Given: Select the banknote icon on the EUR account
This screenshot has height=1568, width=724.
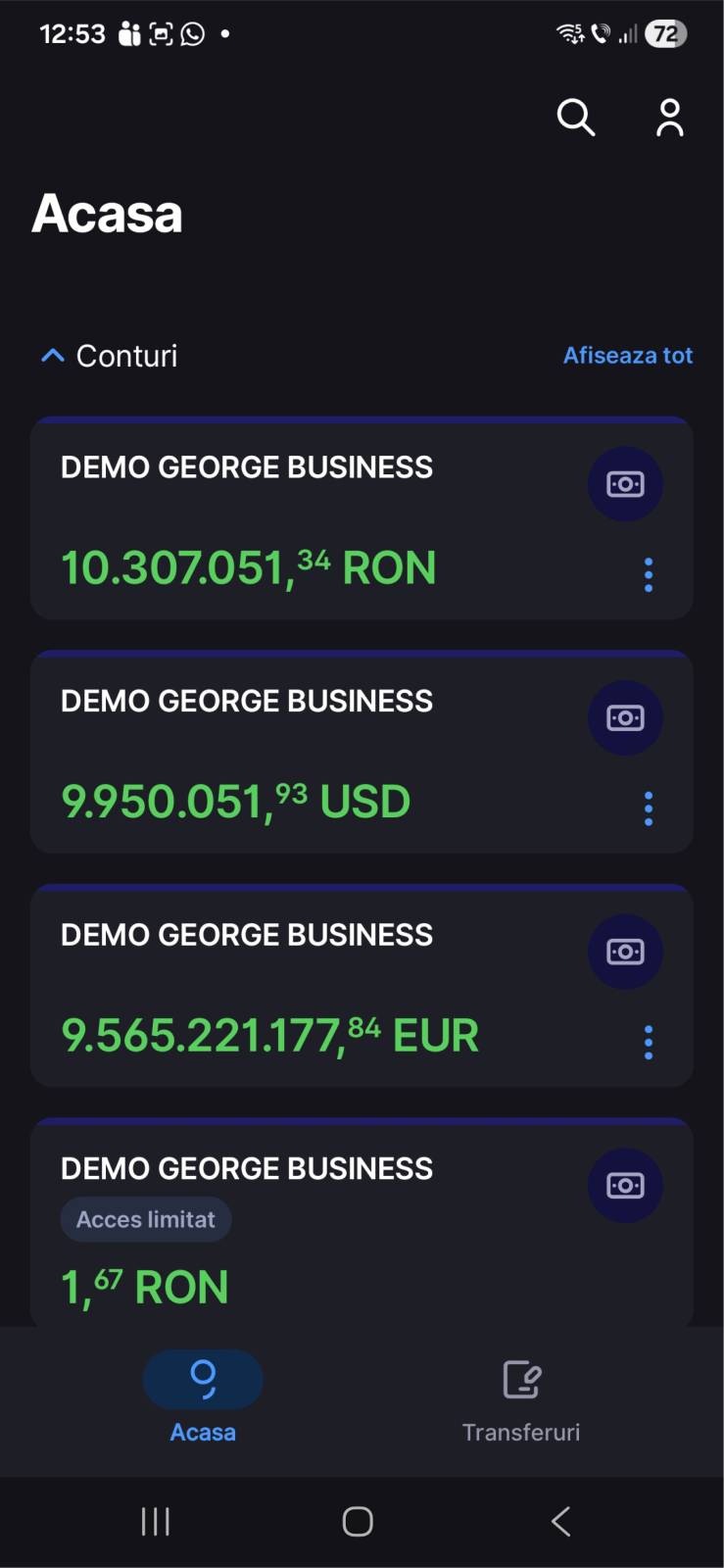Looking at the screenshot, I should [x=624, y=951].
